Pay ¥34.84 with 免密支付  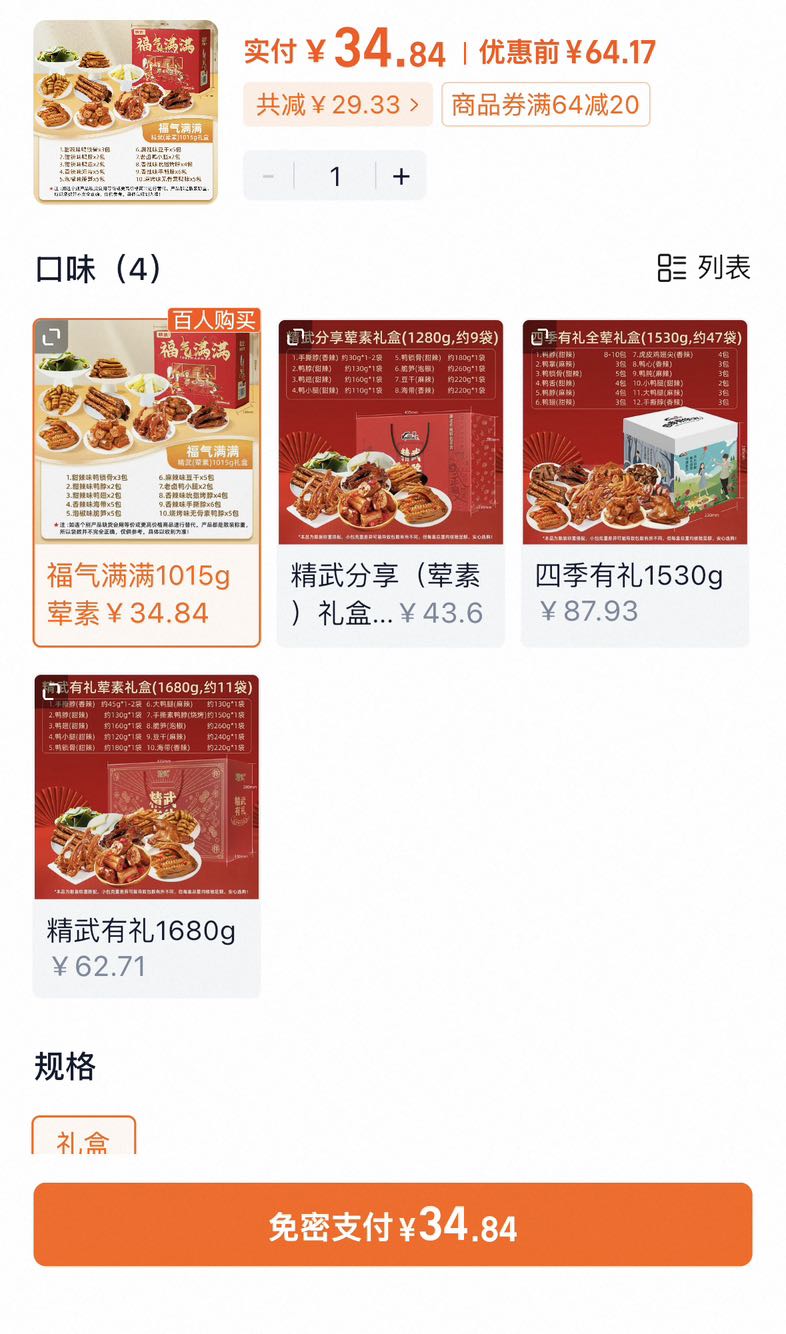(x=393, y=1225)
